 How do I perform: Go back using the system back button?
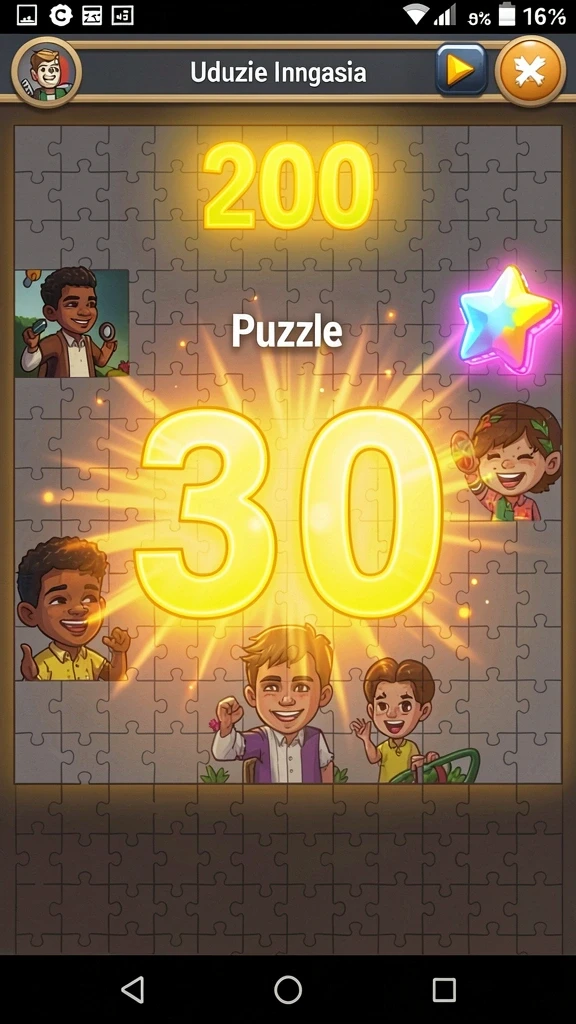click(133, 990)
